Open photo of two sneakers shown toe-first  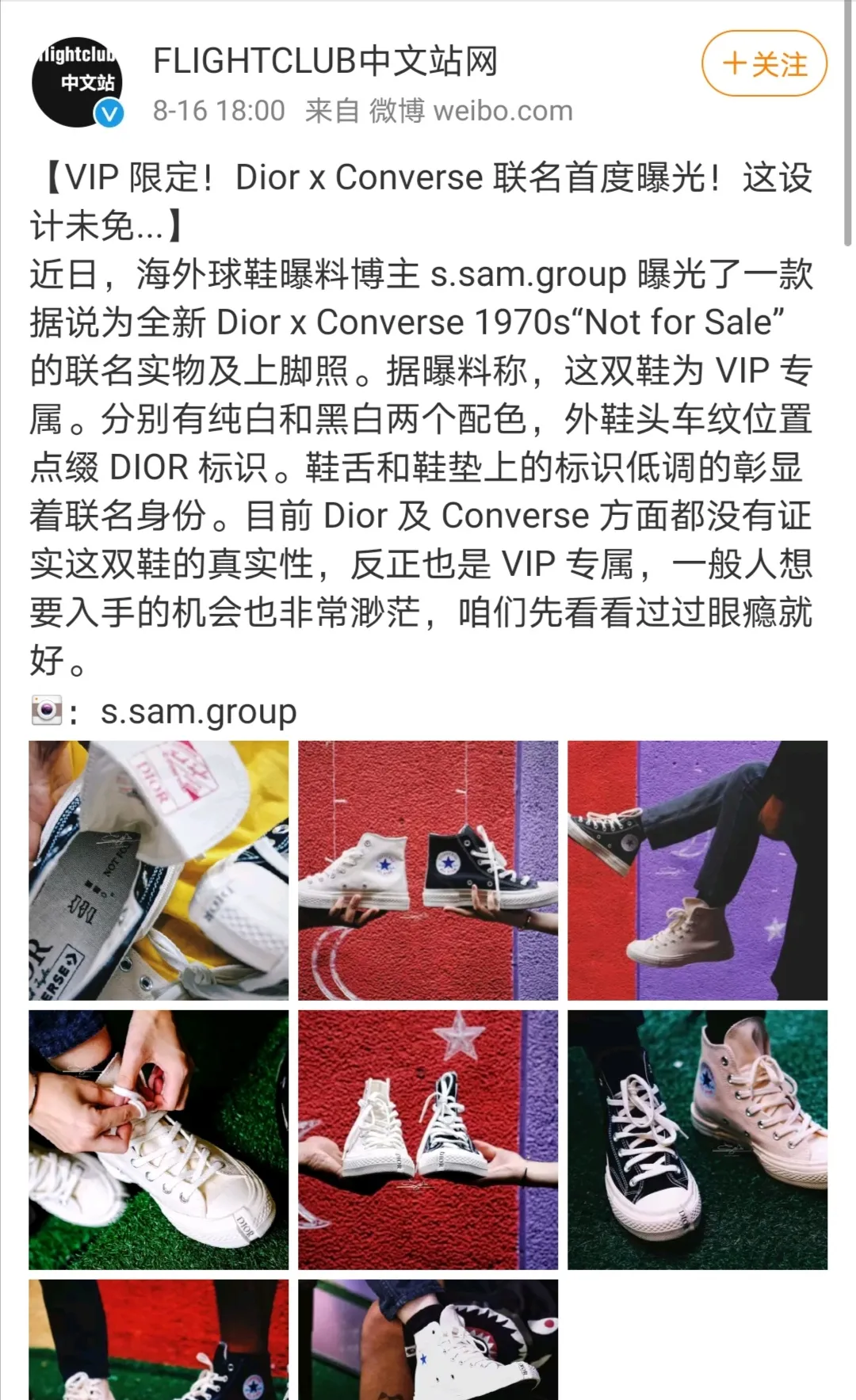pos(428,1139)
